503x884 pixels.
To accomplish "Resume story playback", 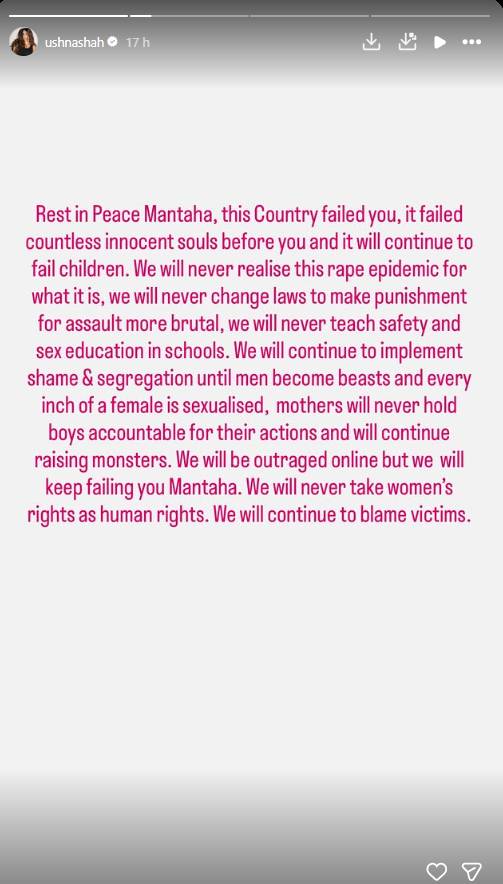I will [440, 42].
